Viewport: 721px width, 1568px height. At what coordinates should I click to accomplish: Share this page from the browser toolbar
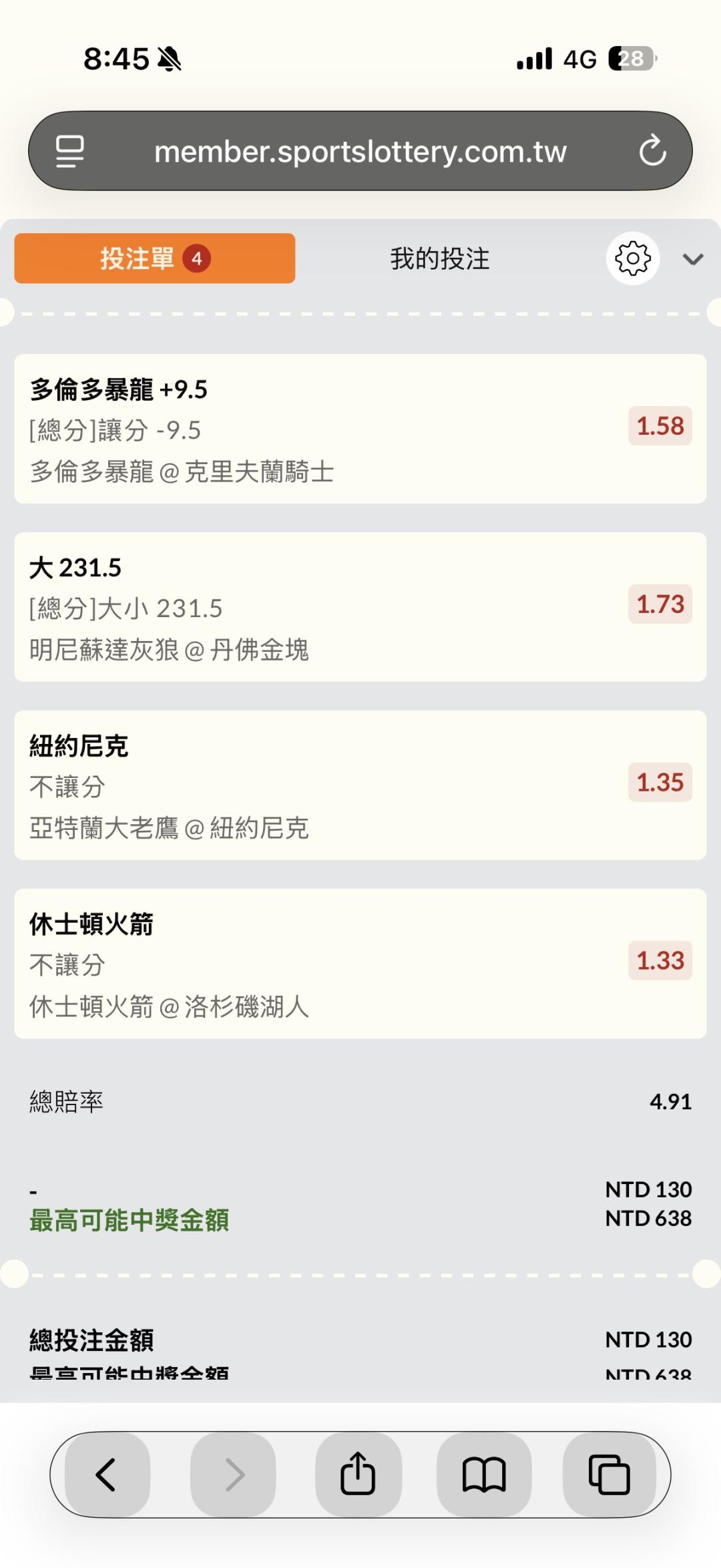click(358, 1475)
